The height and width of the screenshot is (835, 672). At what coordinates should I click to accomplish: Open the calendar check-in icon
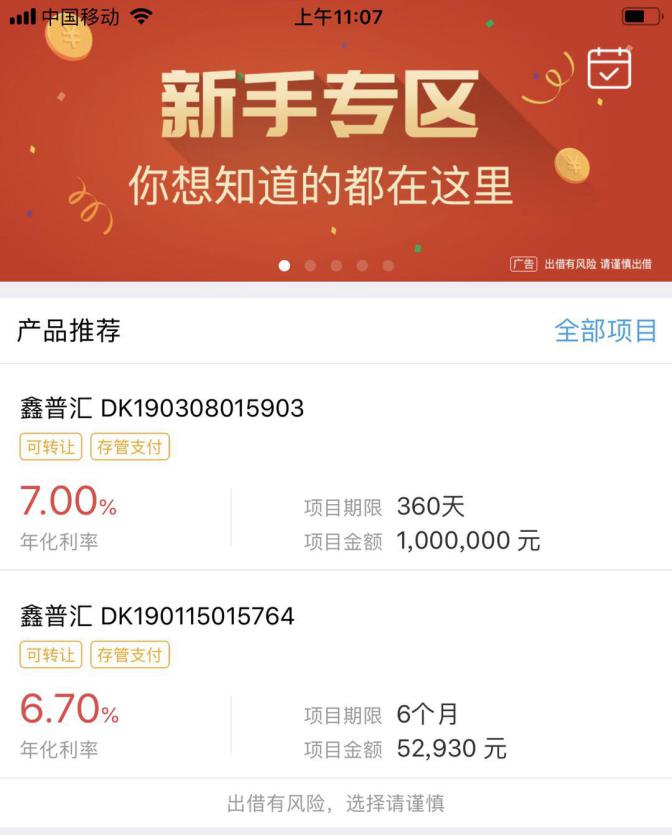(x=609, y=68)
